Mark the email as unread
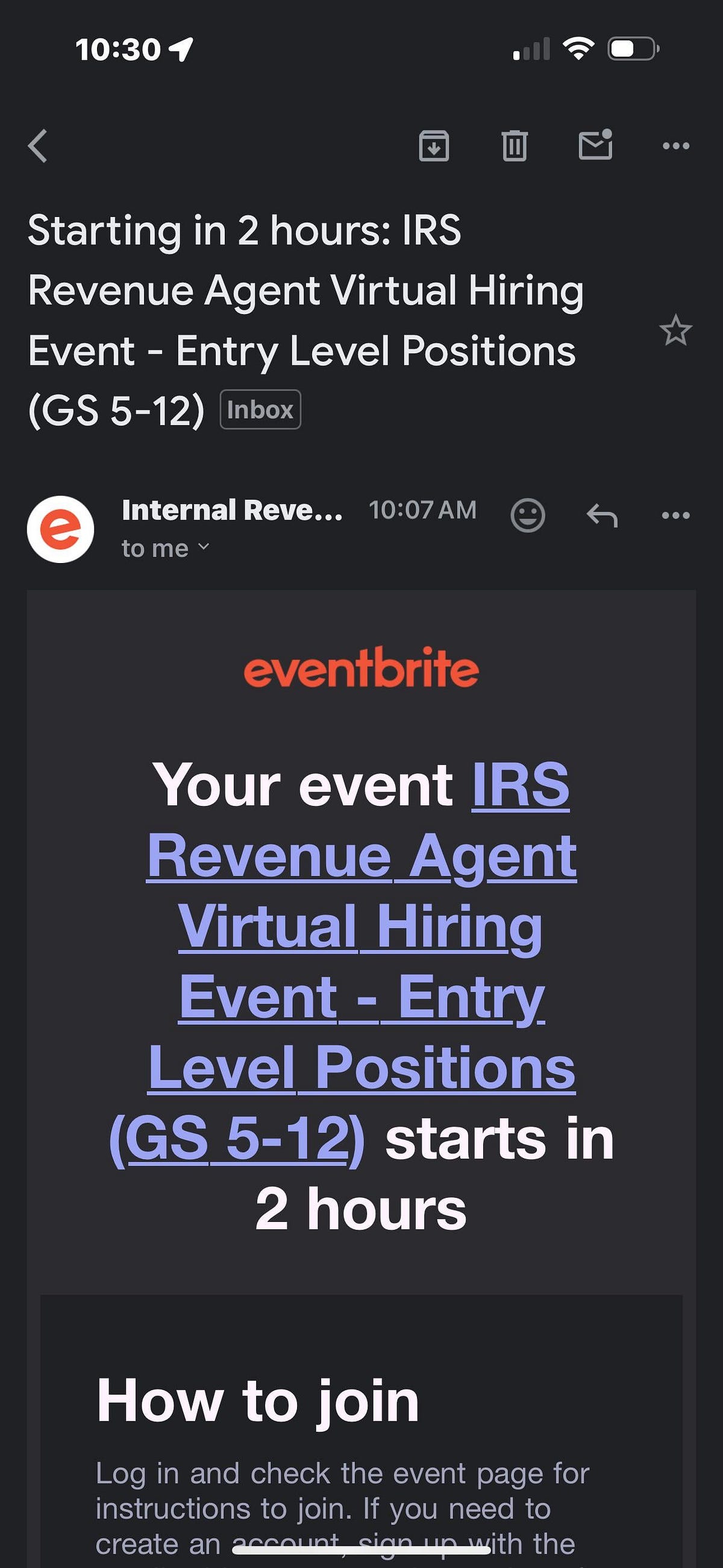The width and height of the screenshot is (723, 1568). [x=595, y=145]
